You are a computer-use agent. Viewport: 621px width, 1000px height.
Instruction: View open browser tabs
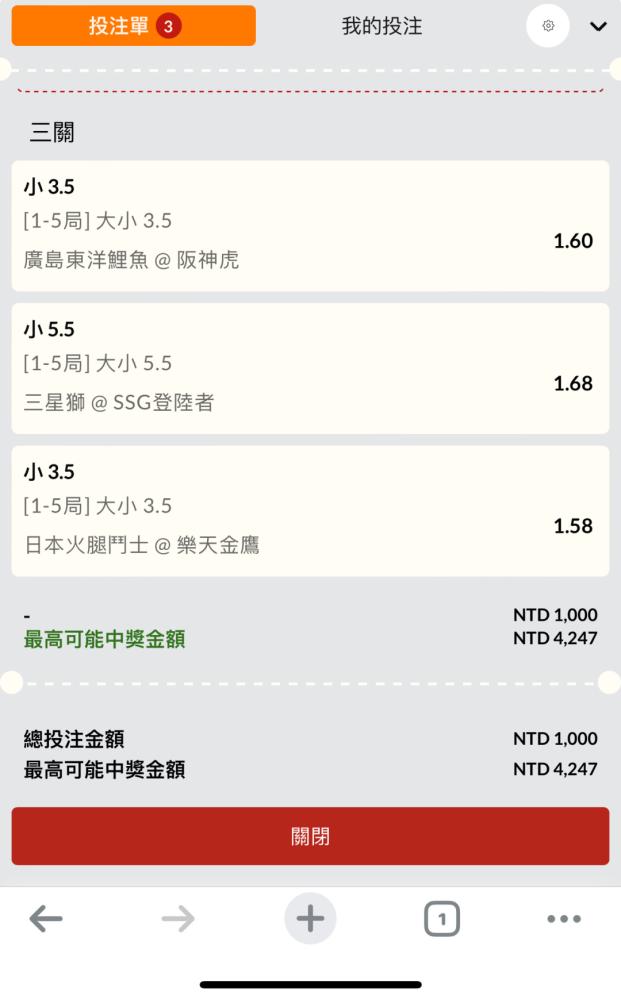pyautogui.click(x=442, y=919)
